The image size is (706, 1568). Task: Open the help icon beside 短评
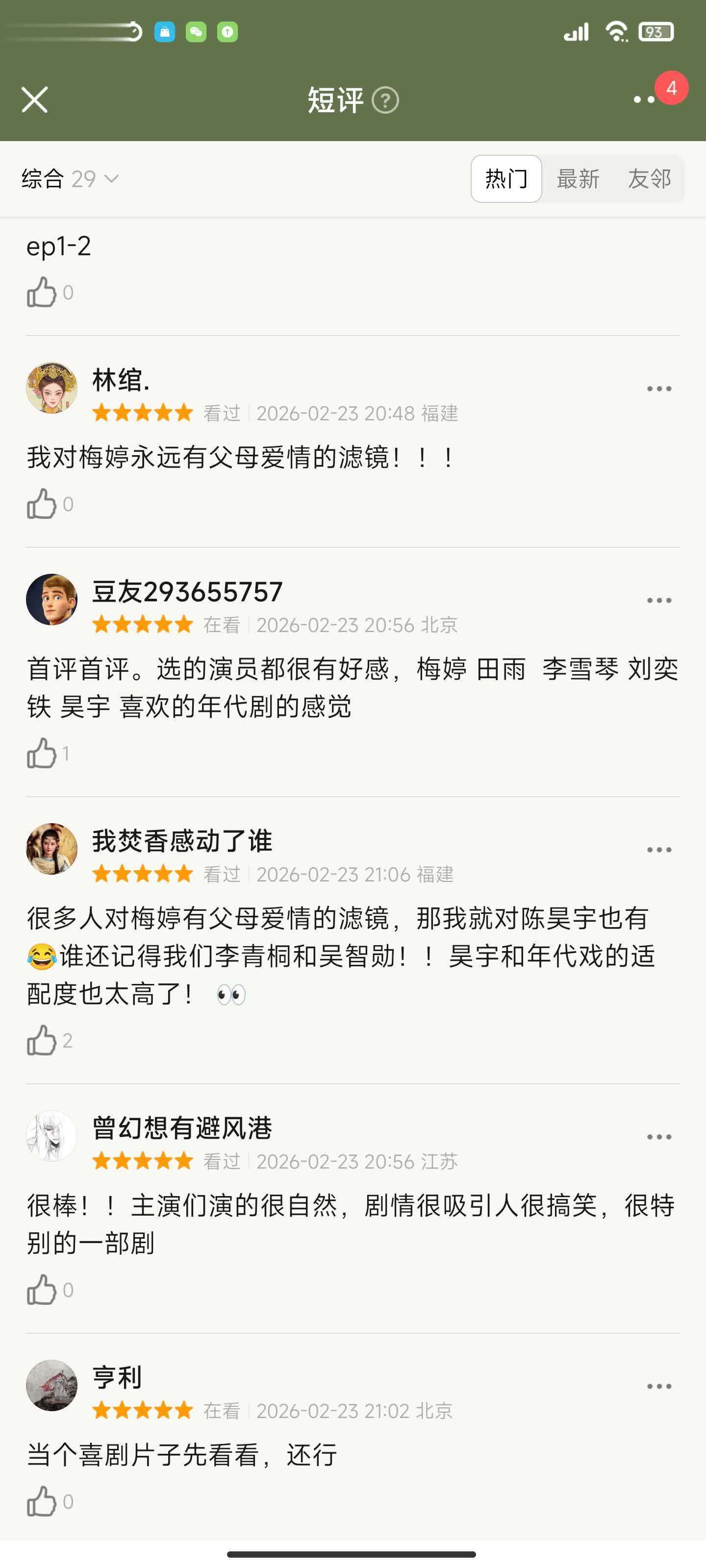pos(385,100)
